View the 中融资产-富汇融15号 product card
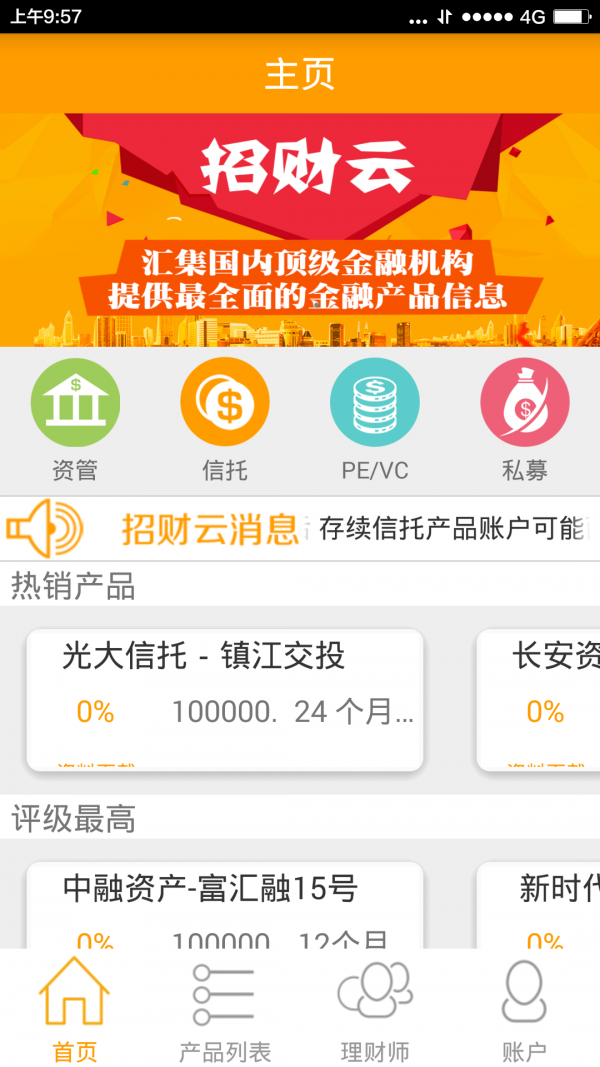Viewport: 600px width, 1067px height. click(x=225, y=905)
